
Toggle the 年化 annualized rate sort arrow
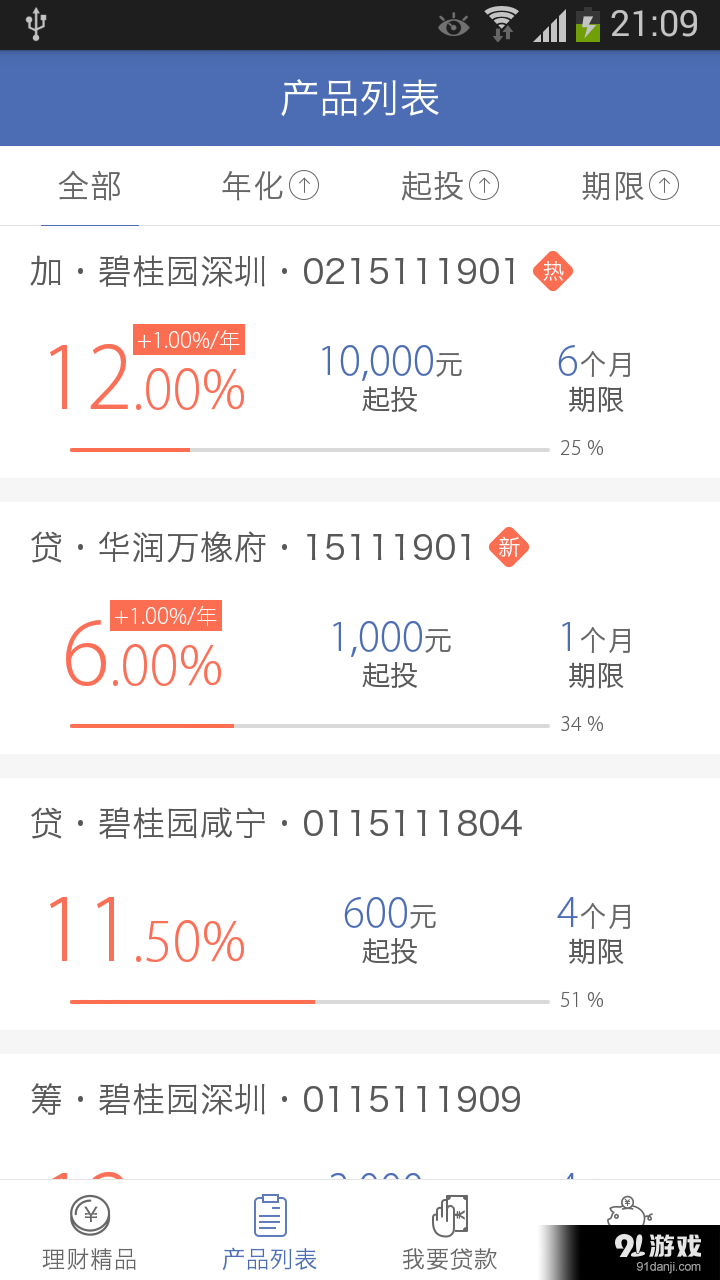304,185
